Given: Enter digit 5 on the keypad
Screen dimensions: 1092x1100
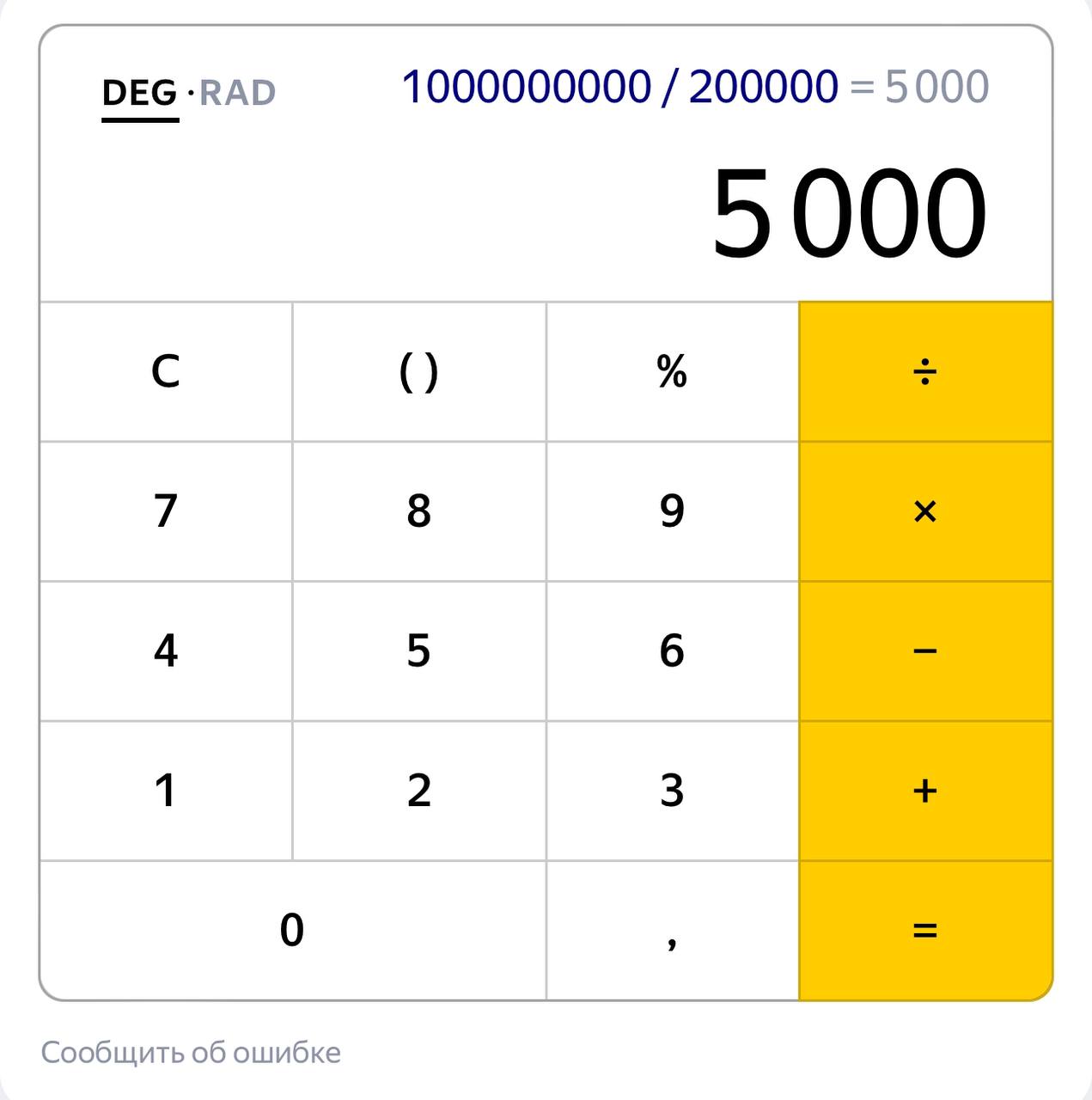Looking at the screenshot, I should pos(419,651).
